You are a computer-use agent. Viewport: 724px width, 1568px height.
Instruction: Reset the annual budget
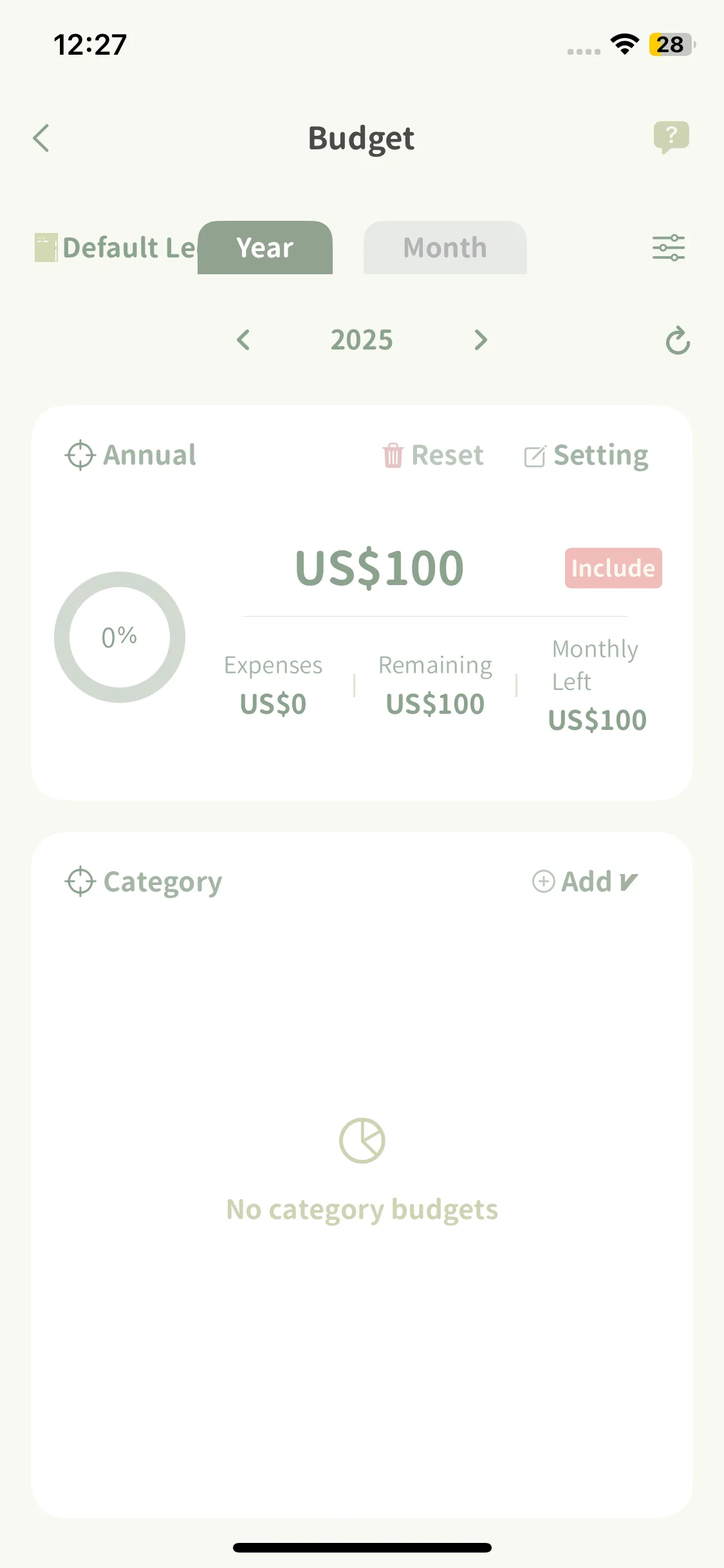click(x=433, y=456)
